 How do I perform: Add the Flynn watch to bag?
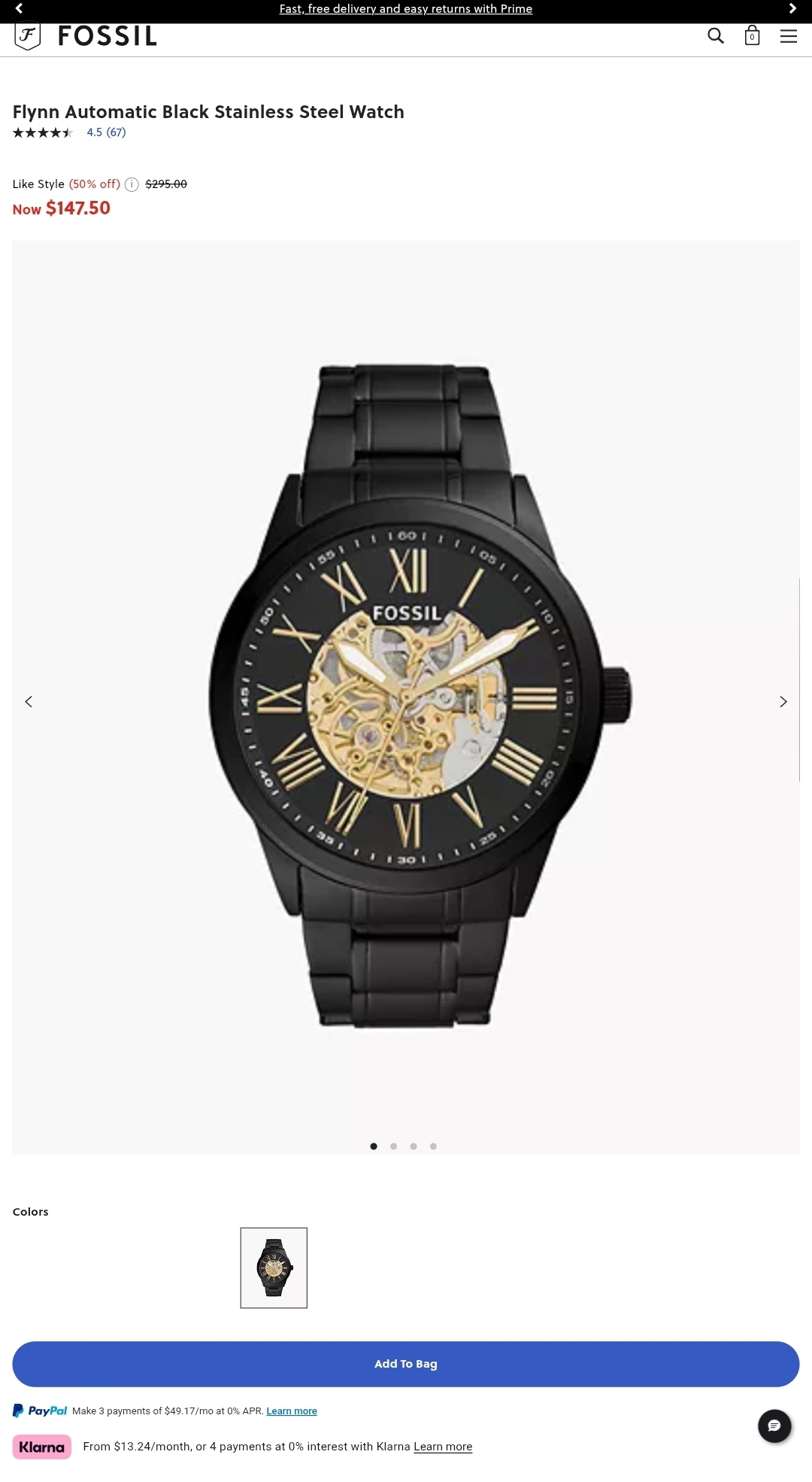(x=406, y=1364)
